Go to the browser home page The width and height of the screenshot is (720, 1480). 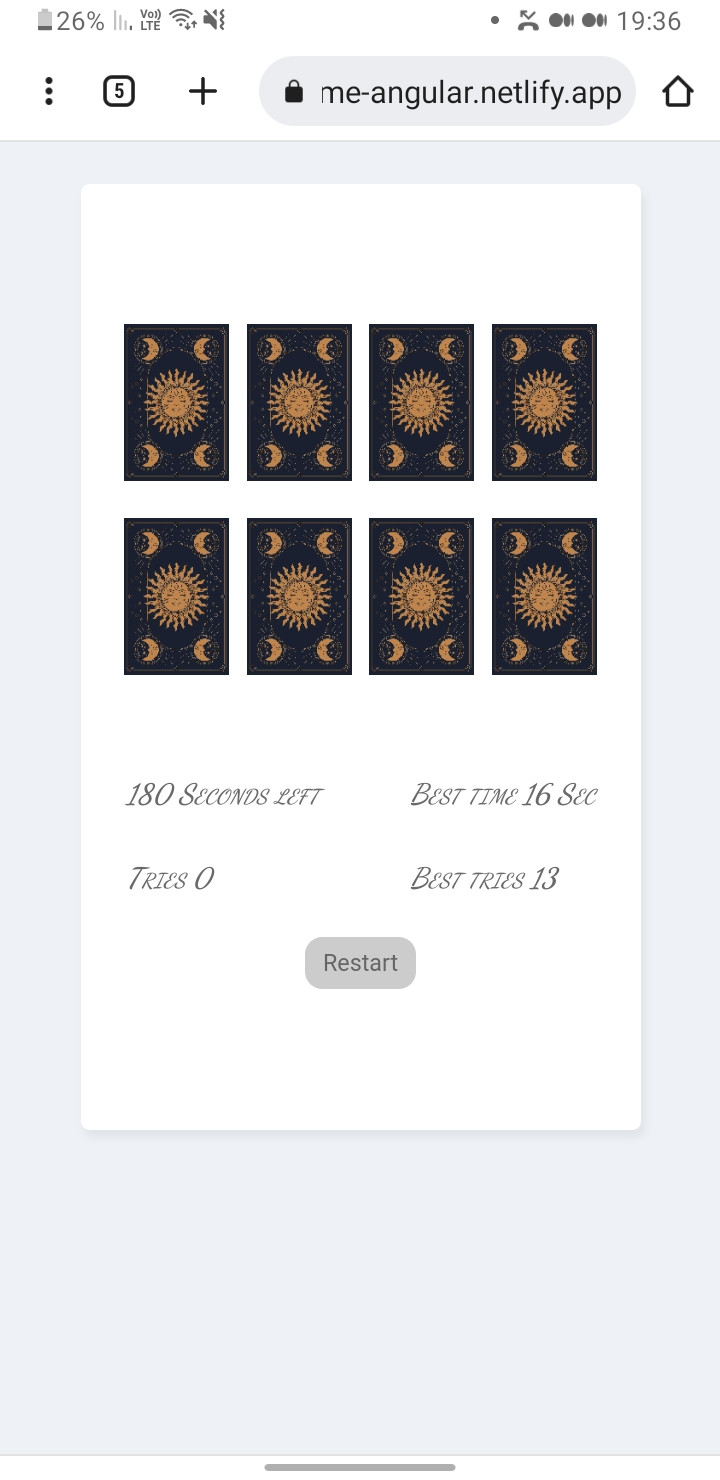click(677, 92)
